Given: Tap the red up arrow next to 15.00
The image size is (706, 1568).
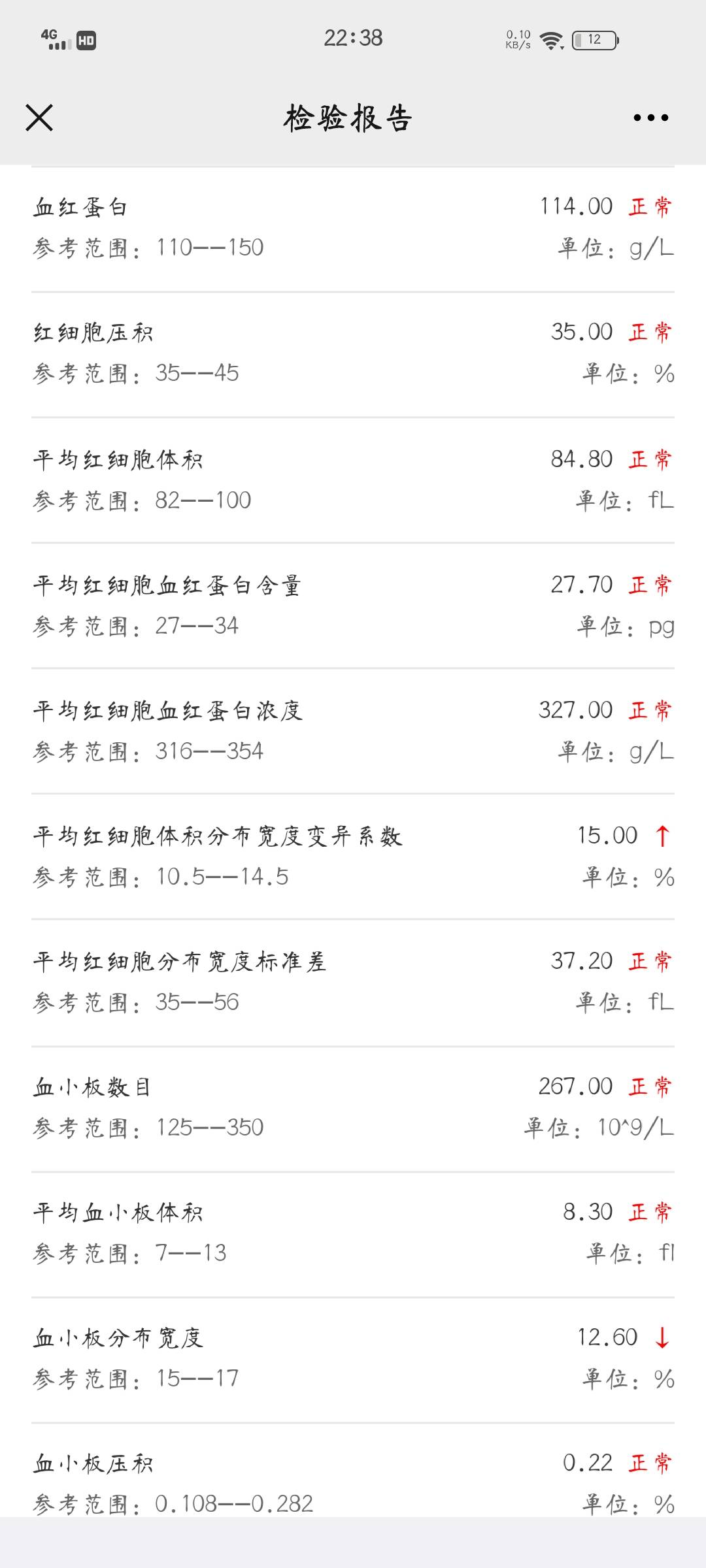Looking at the screenshot, I should pos(662,836).
